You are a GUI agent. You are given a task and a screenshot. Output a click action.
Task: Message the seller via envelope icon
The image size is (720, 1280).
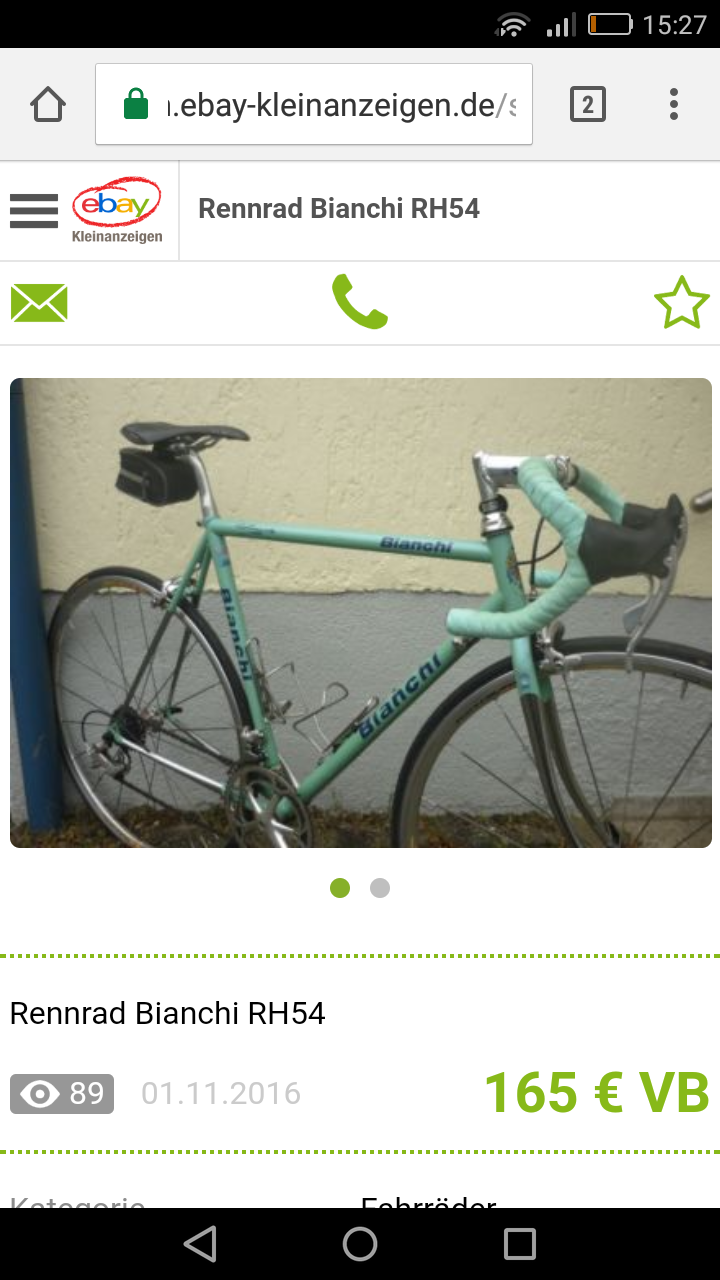pyautogui.click(x=39, y=303)
